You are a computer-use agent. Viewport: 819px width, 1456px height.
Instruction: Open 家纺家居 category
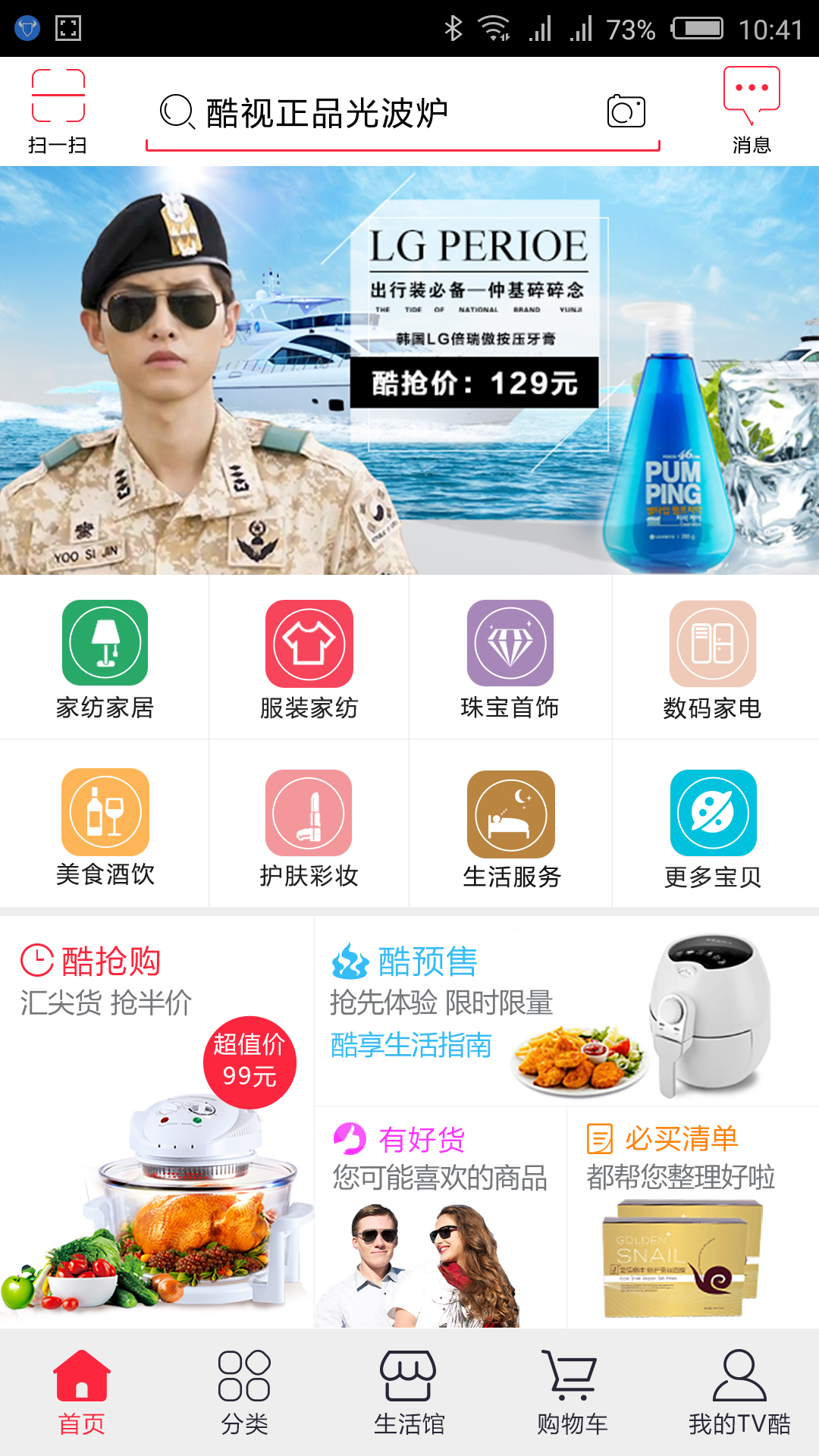105,657
